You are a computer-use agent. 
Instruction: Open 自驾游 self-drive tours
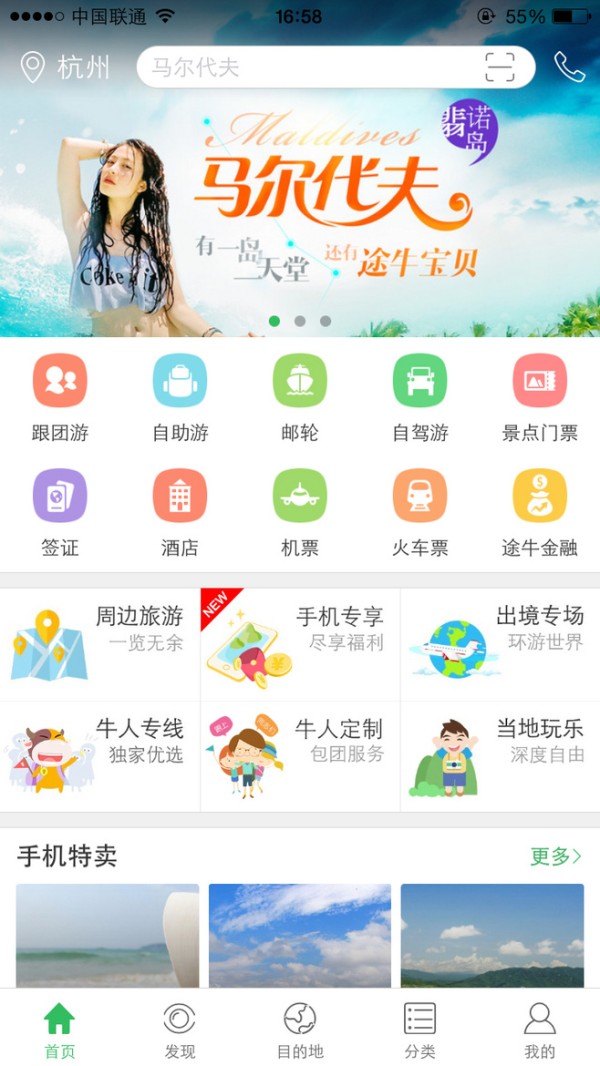coord(420,397)
